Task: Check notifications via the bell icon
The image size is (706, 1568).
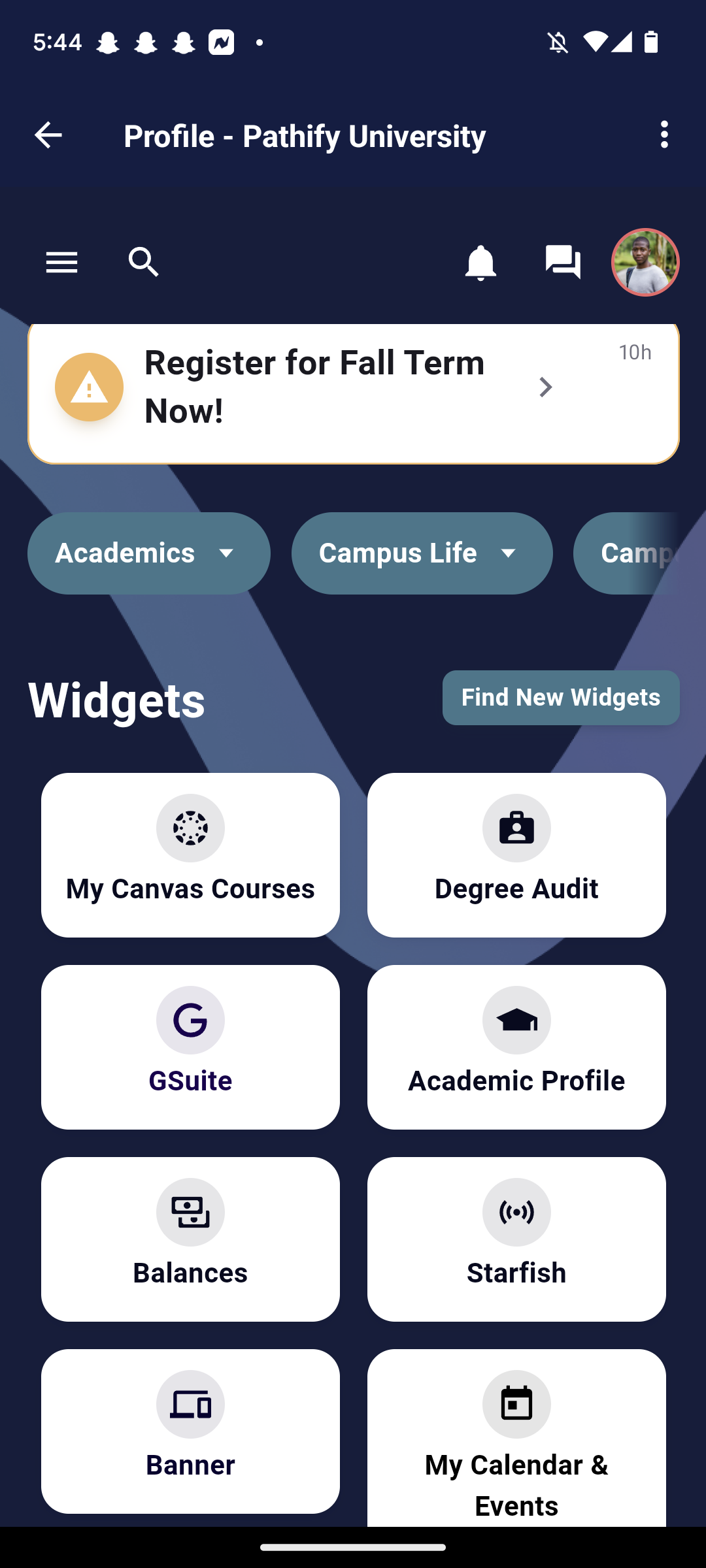Action: (x=480, y=262)
